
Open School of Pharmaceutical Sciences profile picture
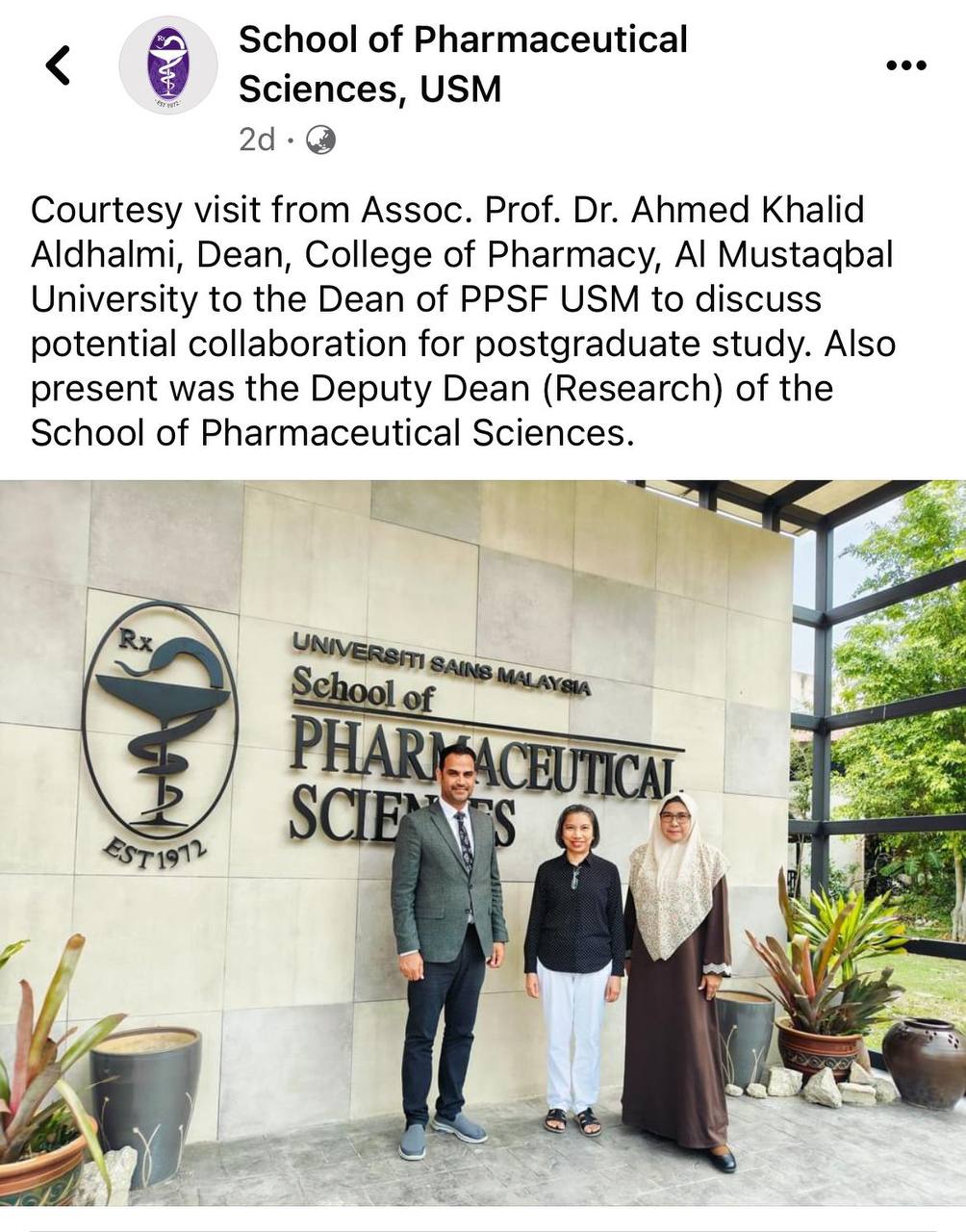tap(168, 65)
